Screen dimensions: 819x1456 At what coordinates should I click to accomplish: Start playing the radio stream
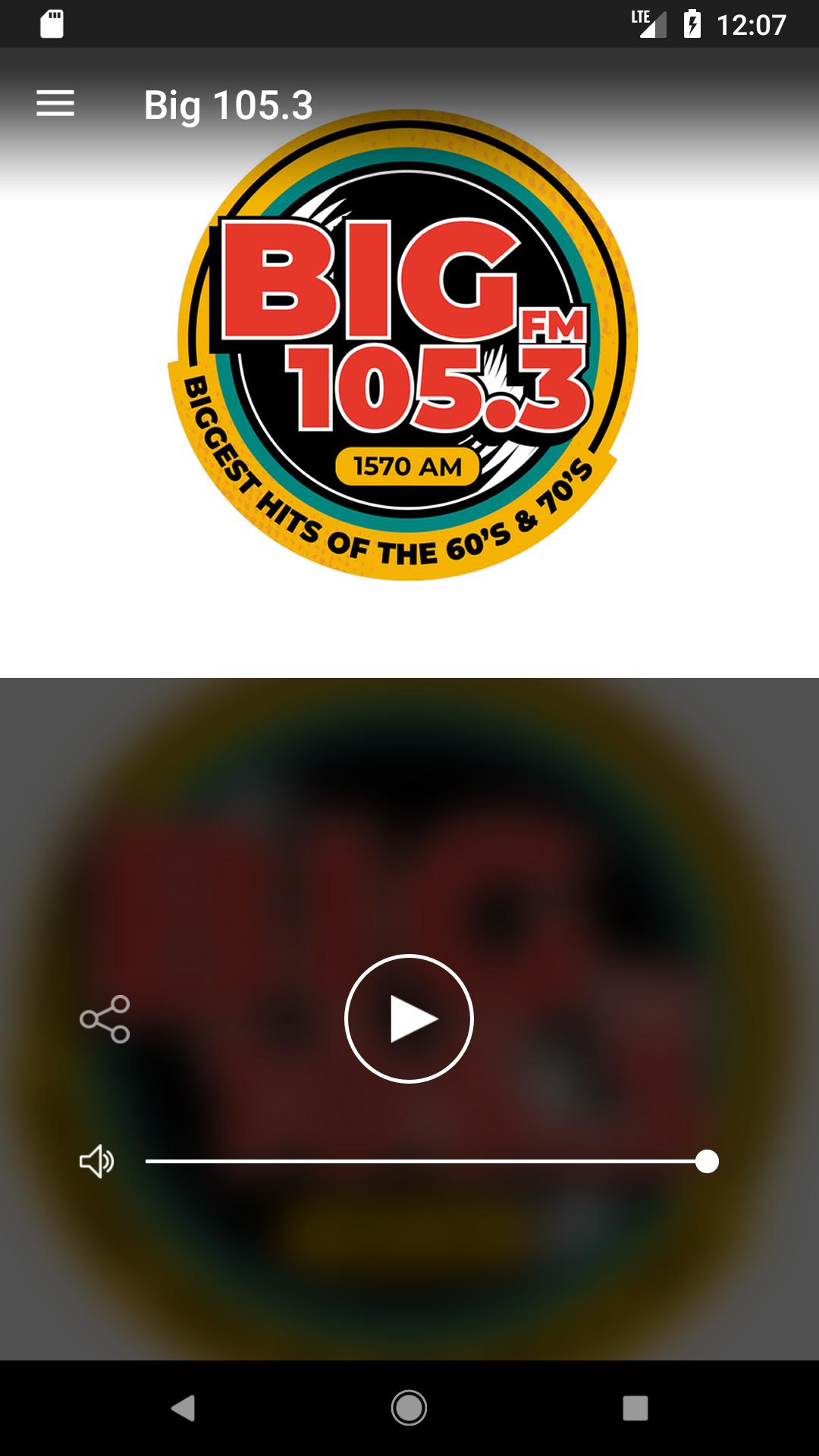409,1018
